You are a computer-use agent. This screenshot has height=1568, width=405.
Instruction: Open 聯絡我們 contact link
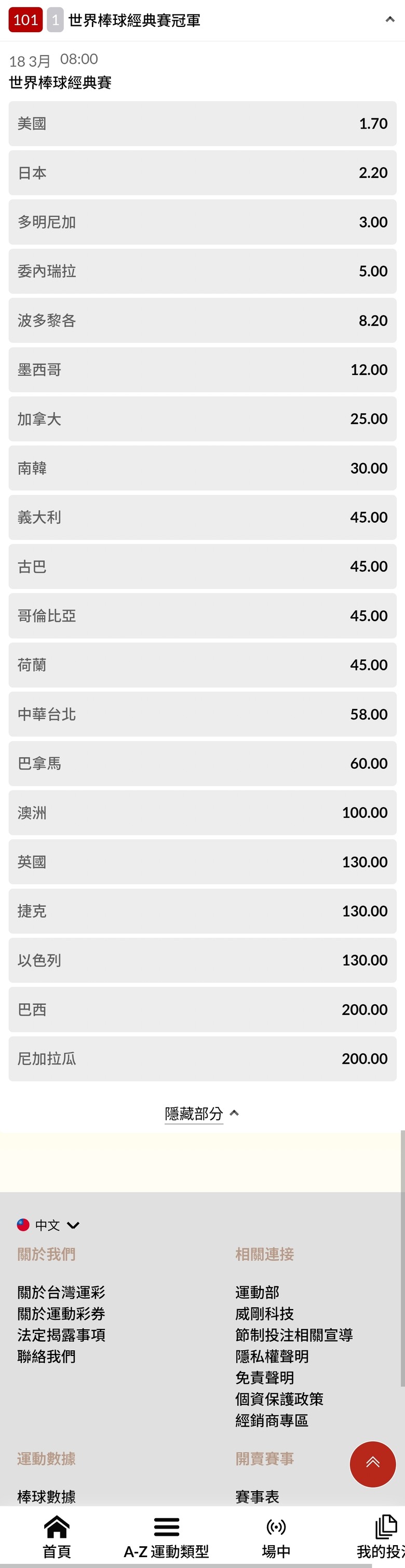pos(46,1355)
